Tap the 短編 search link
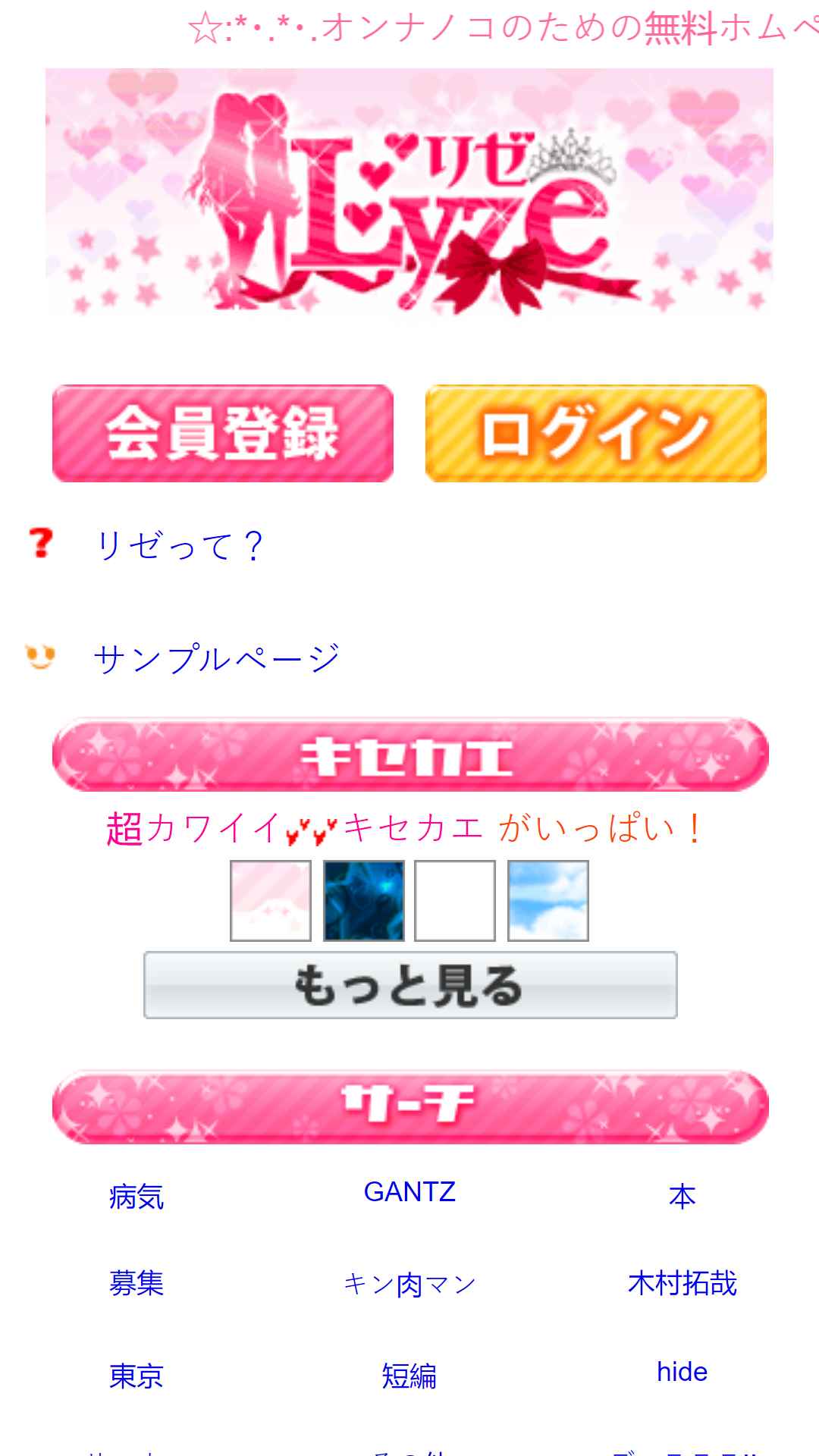Screen dimensions: 819x1456 409,1376
